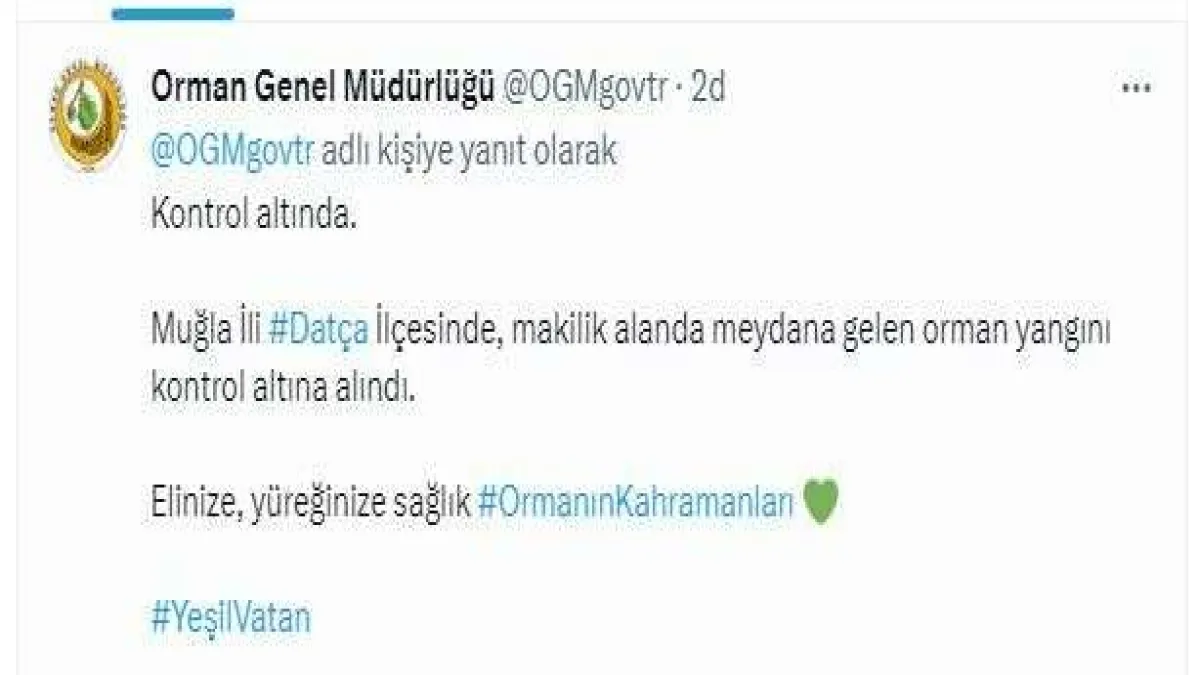Open the tweet's three-dot overflow menu

[x=1137, y=88]
